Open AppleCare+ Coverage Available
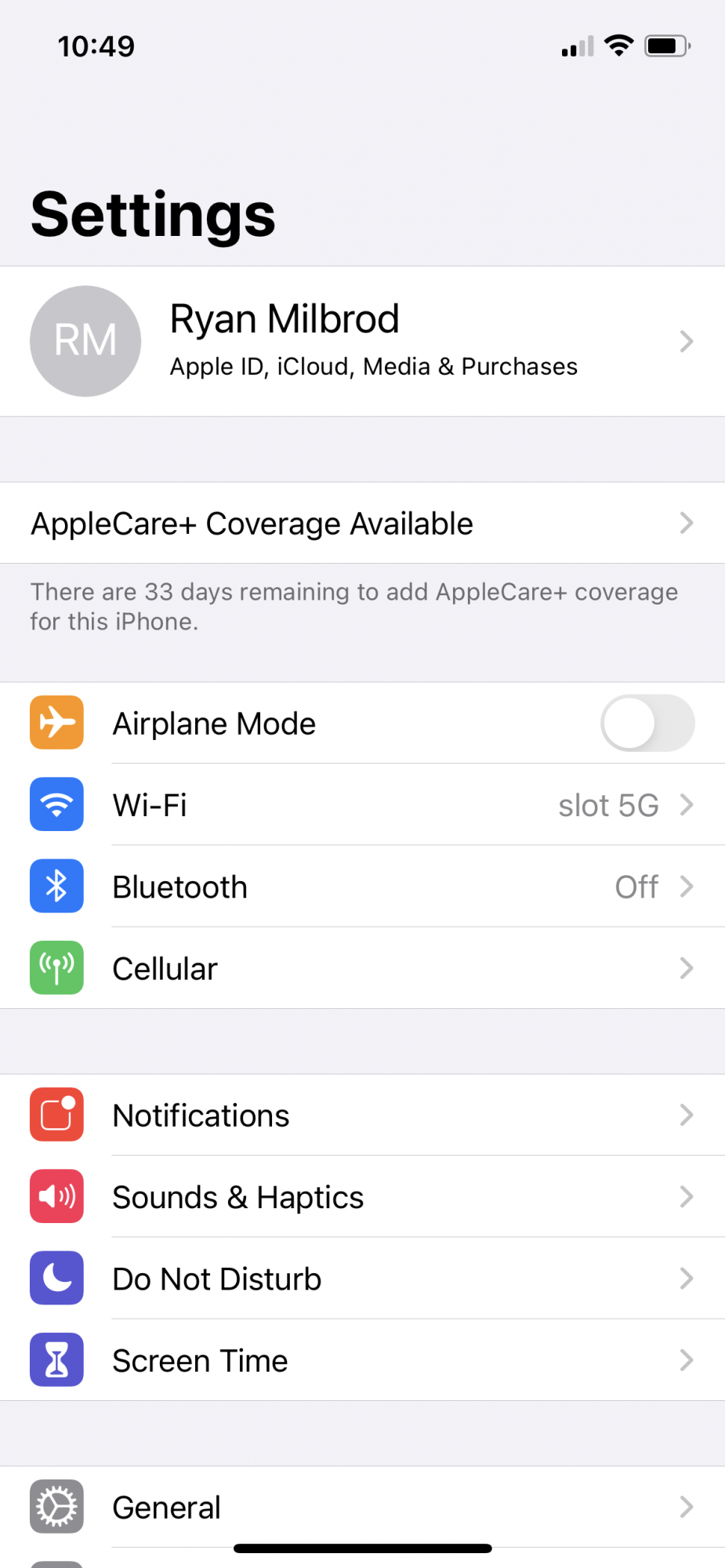The image size is (725, 1568). point(362,523)
